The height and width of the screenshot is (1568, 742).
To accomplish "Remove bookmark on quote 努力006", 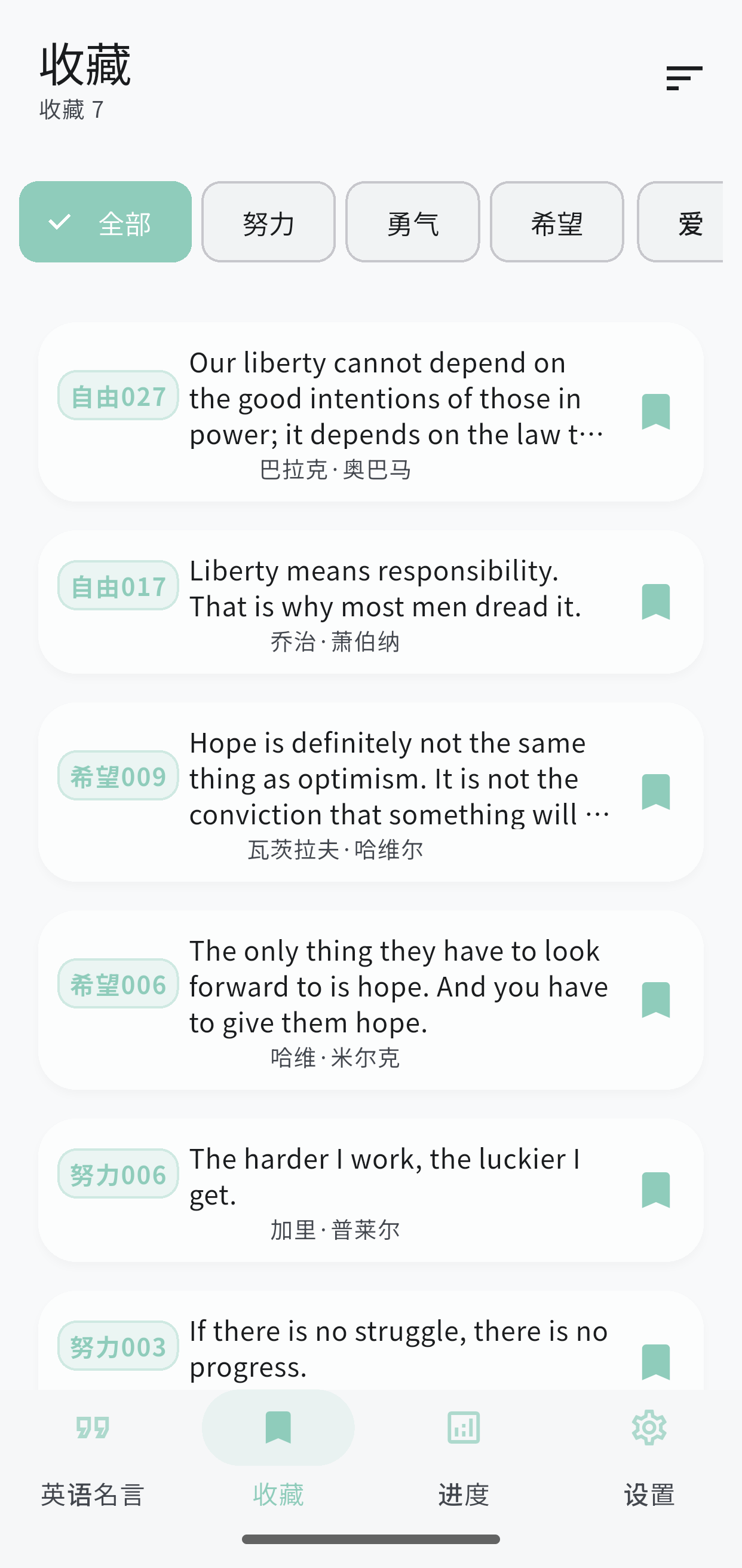I will (655, 1190).
